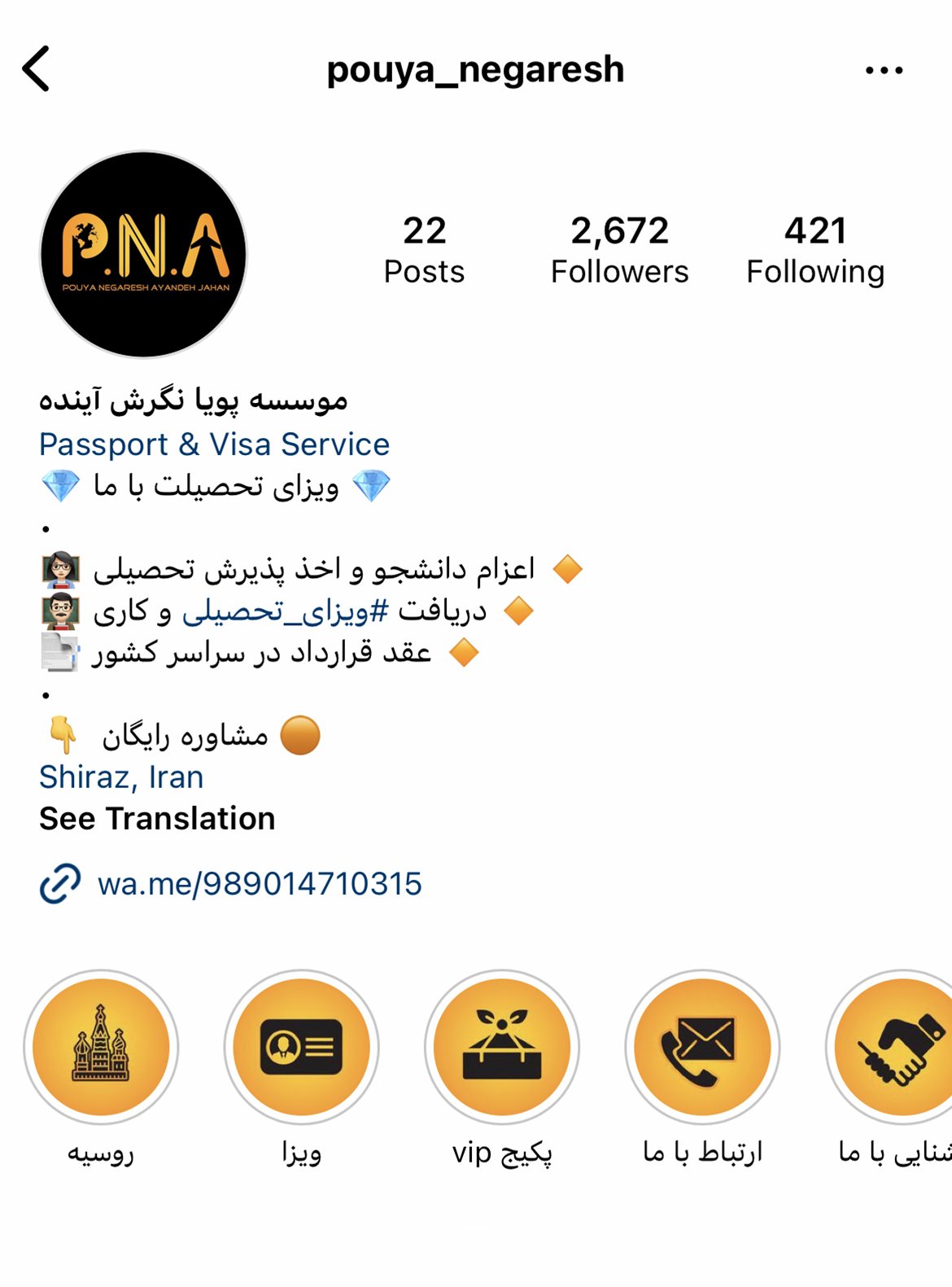Open Shiraz, Iran location link
The image size is (952, 1287).
point(121,777)
